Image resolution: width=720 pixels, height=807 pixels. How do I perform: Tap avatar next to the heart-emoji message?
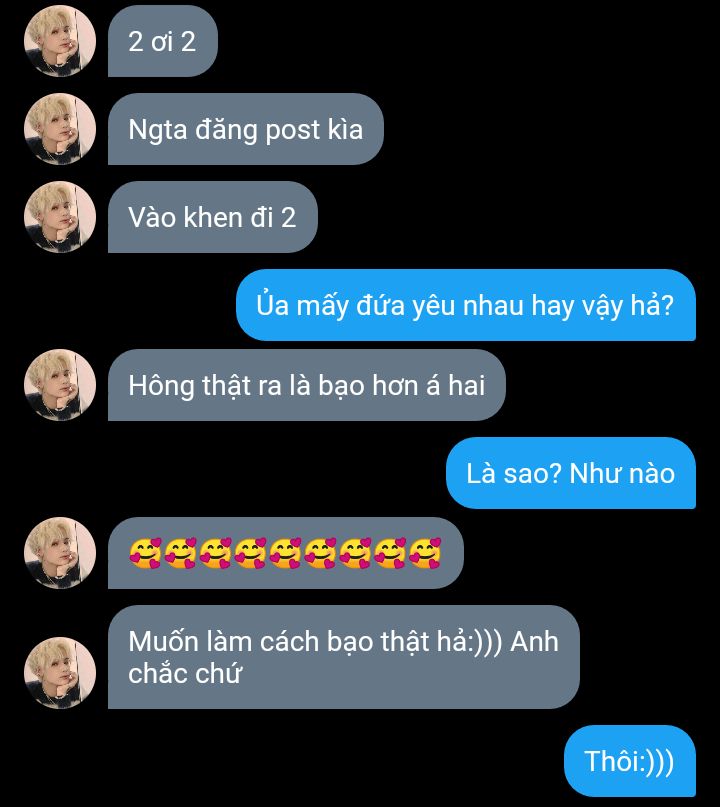point(60,553)
